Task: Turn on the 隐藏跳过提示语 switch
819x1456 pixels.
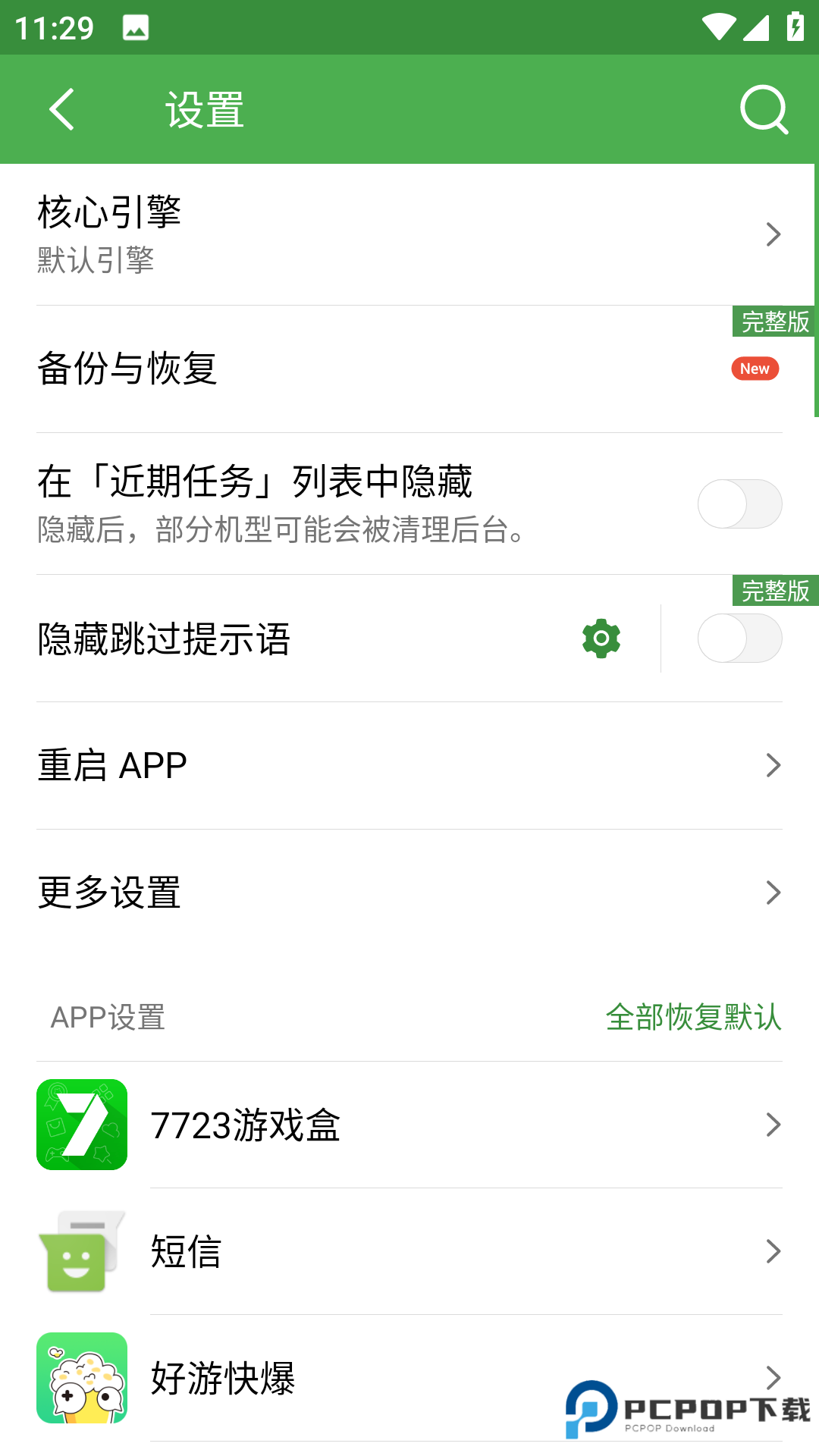Action: point(739,639)
